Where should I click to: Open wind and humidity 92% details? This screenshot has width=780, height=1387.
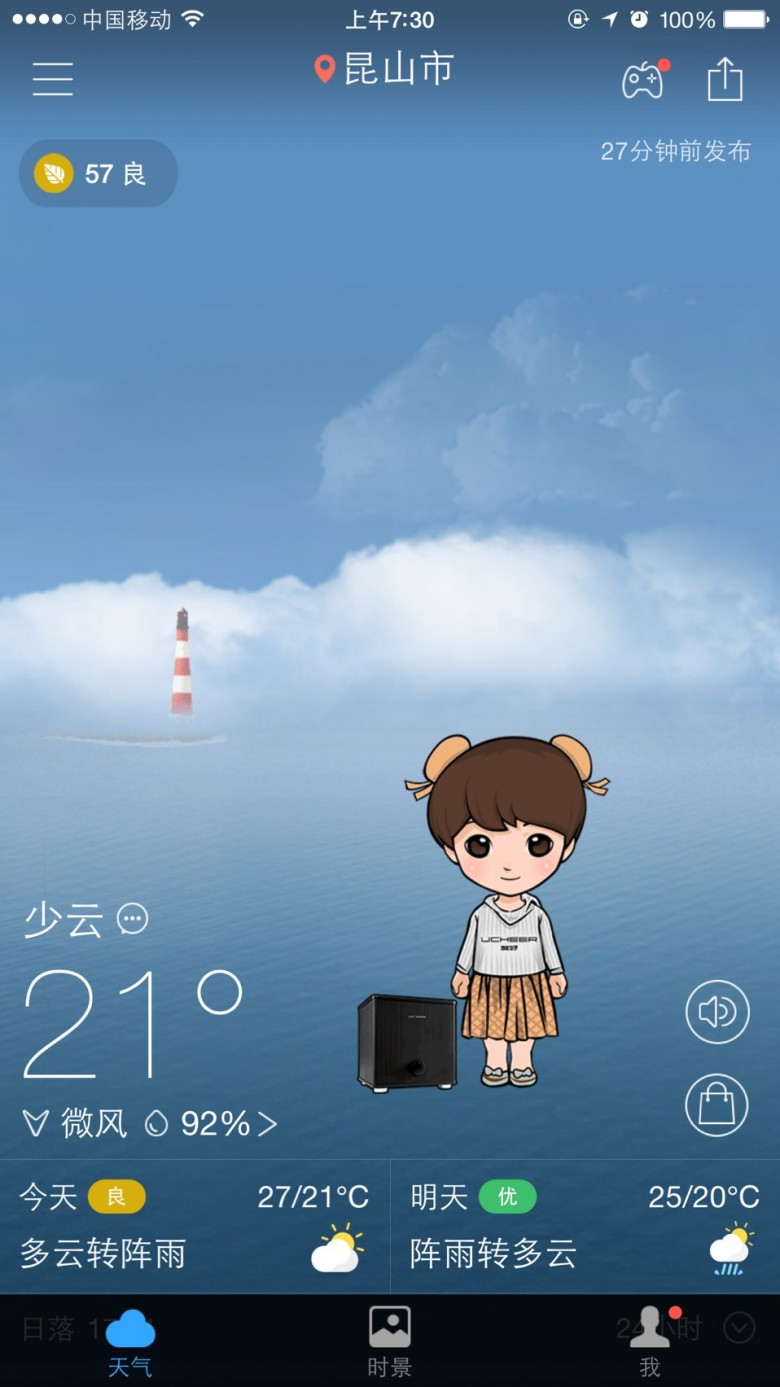point(150,1123)
